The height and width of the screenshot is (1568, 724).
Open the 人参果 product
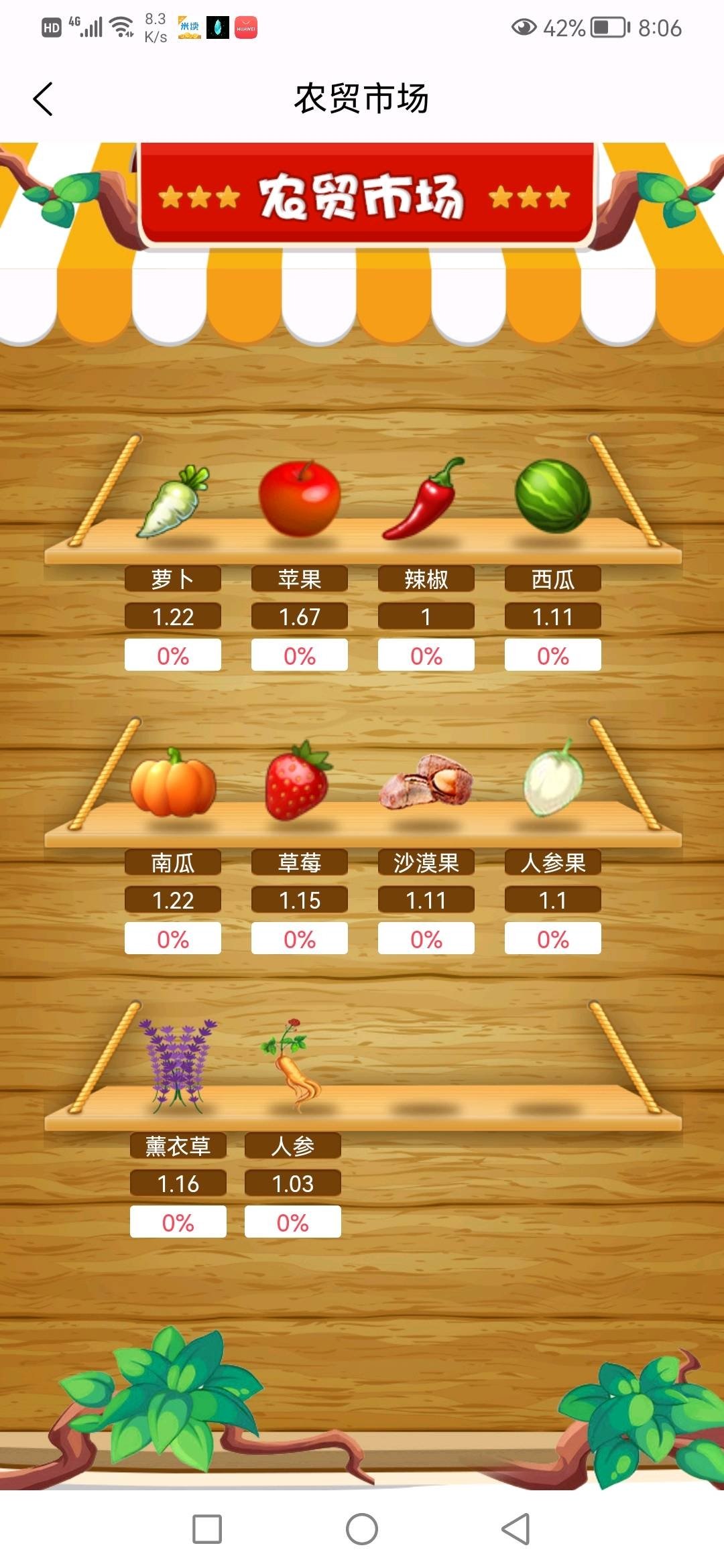click(553, 781)
